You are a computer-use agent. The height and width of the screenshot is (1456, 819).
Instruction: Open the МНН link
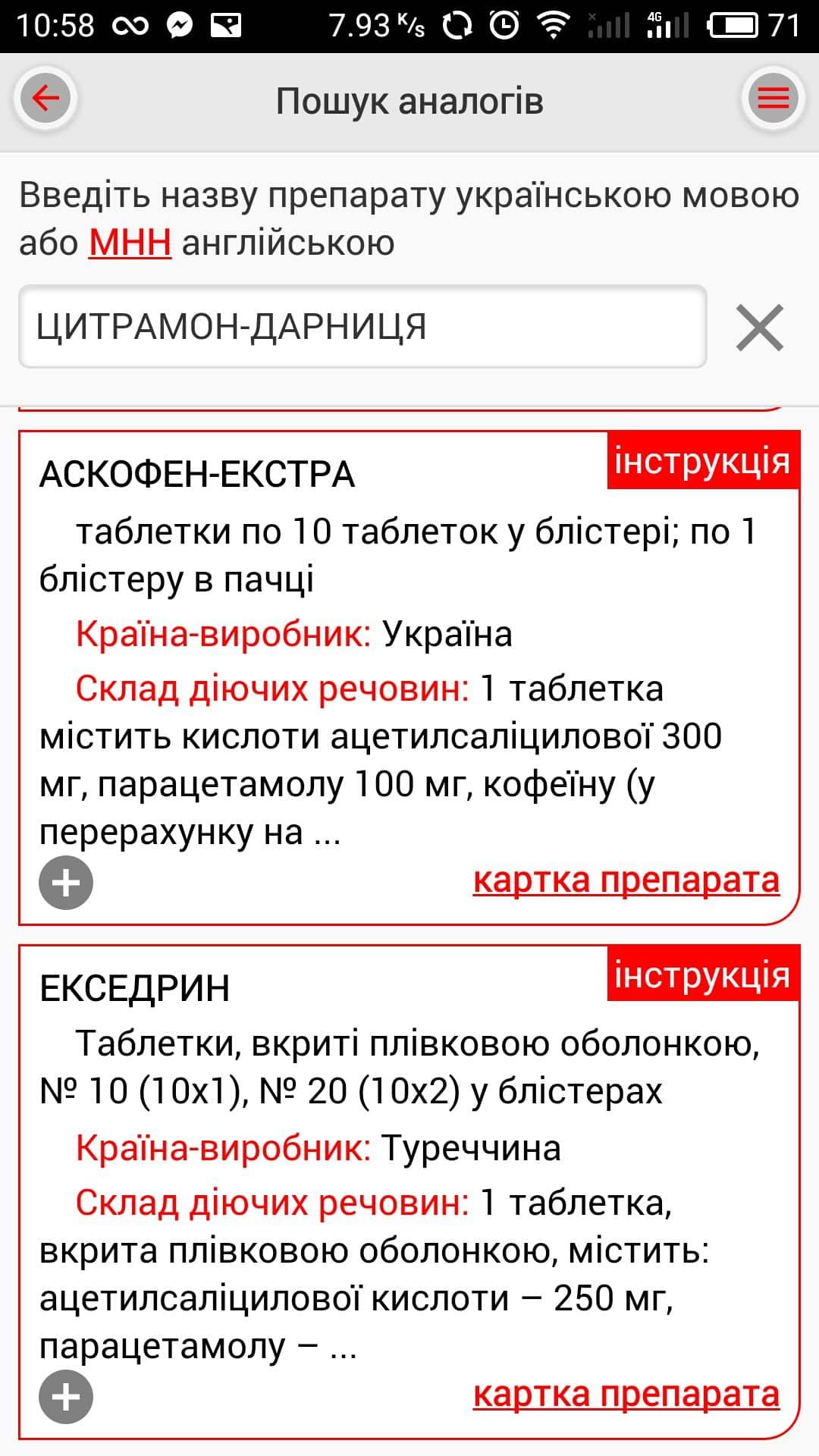130,243
